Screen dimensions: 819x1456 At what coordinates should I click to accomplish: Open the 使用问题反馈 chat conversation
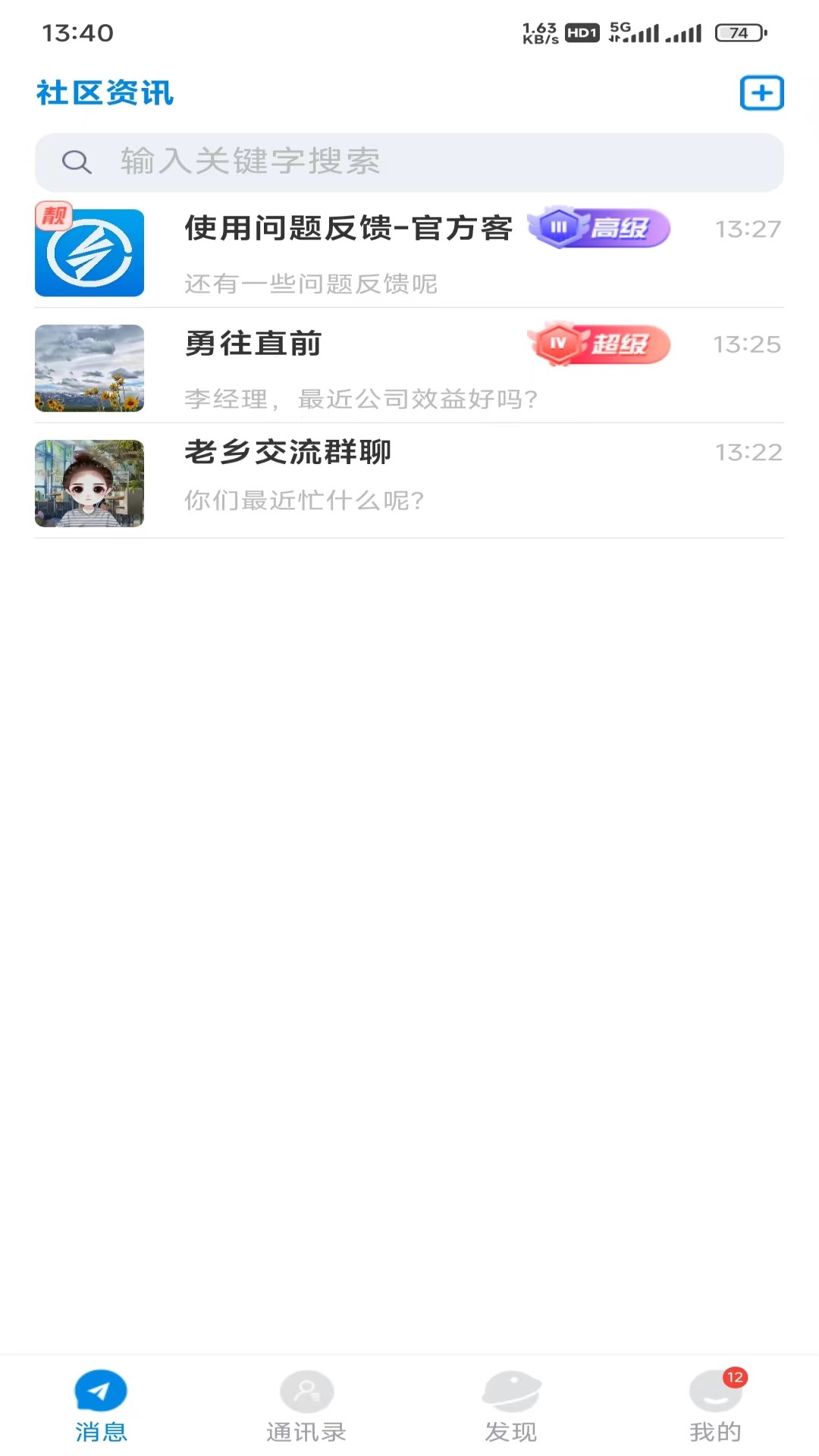pos(409,251)
